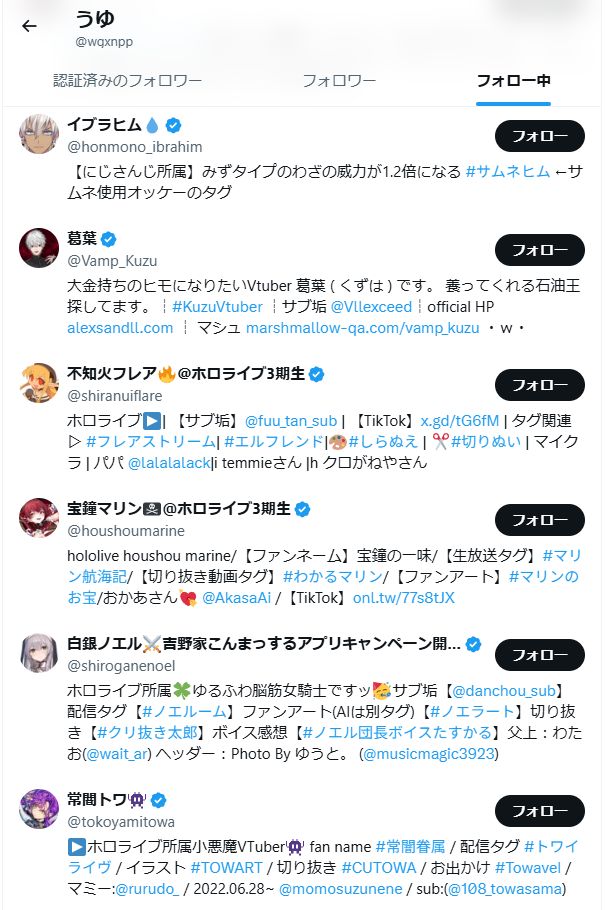Select the フォロー中 tab
Viewport: 606px width, 910px height.
pos(513,80)
